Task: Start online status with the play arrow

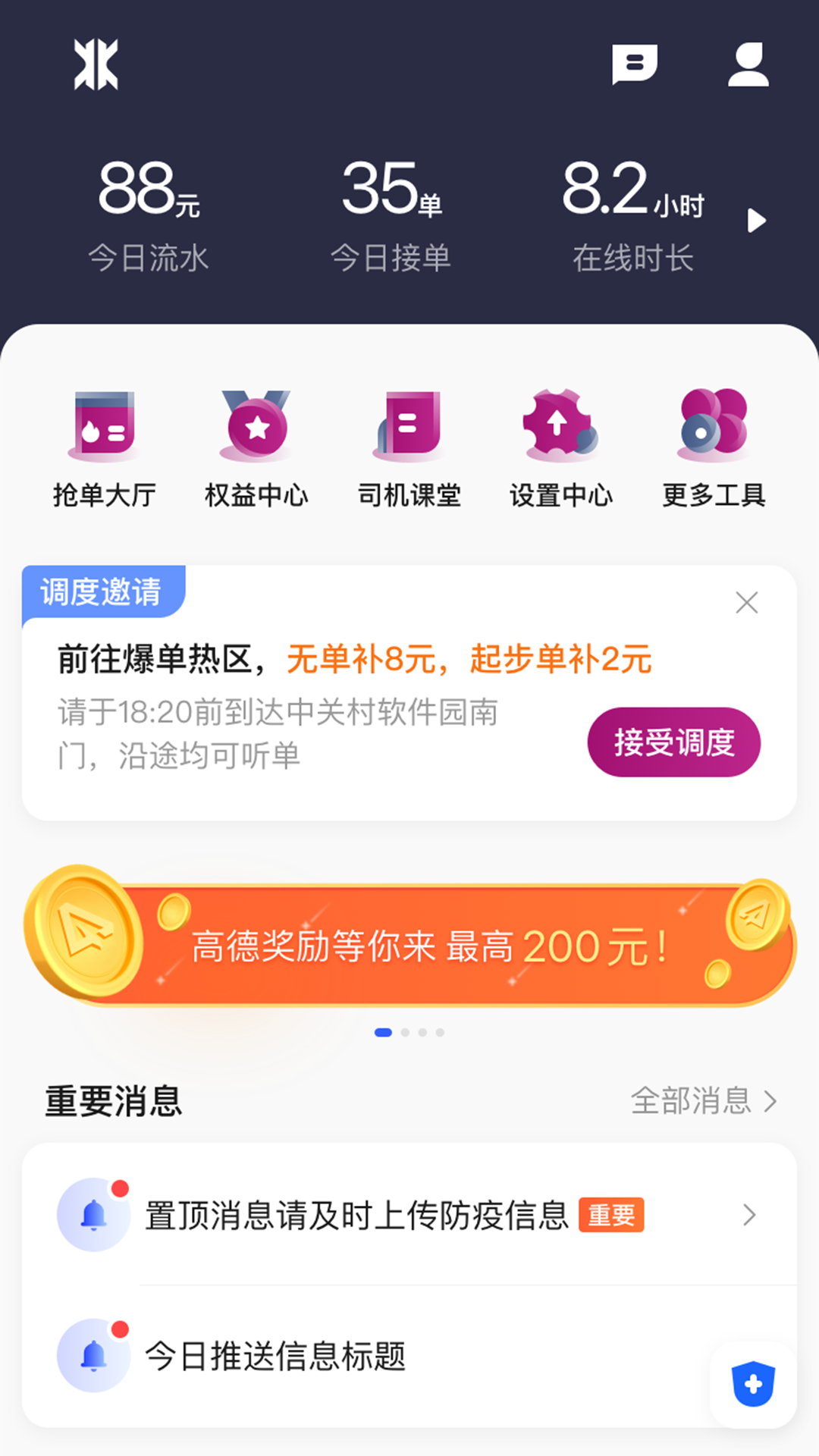Action: 756,220
